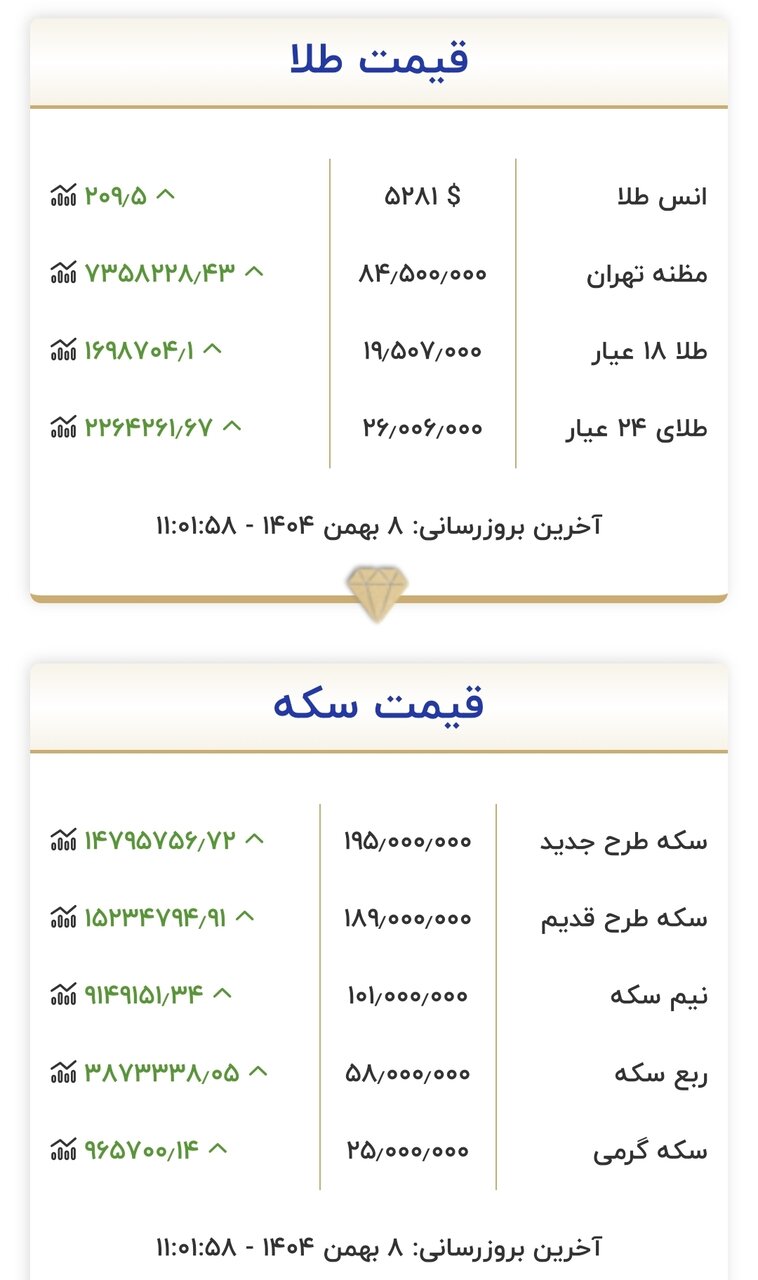
Task: Open the chart icon for انس طلا
Action: [x=63, y=195]
